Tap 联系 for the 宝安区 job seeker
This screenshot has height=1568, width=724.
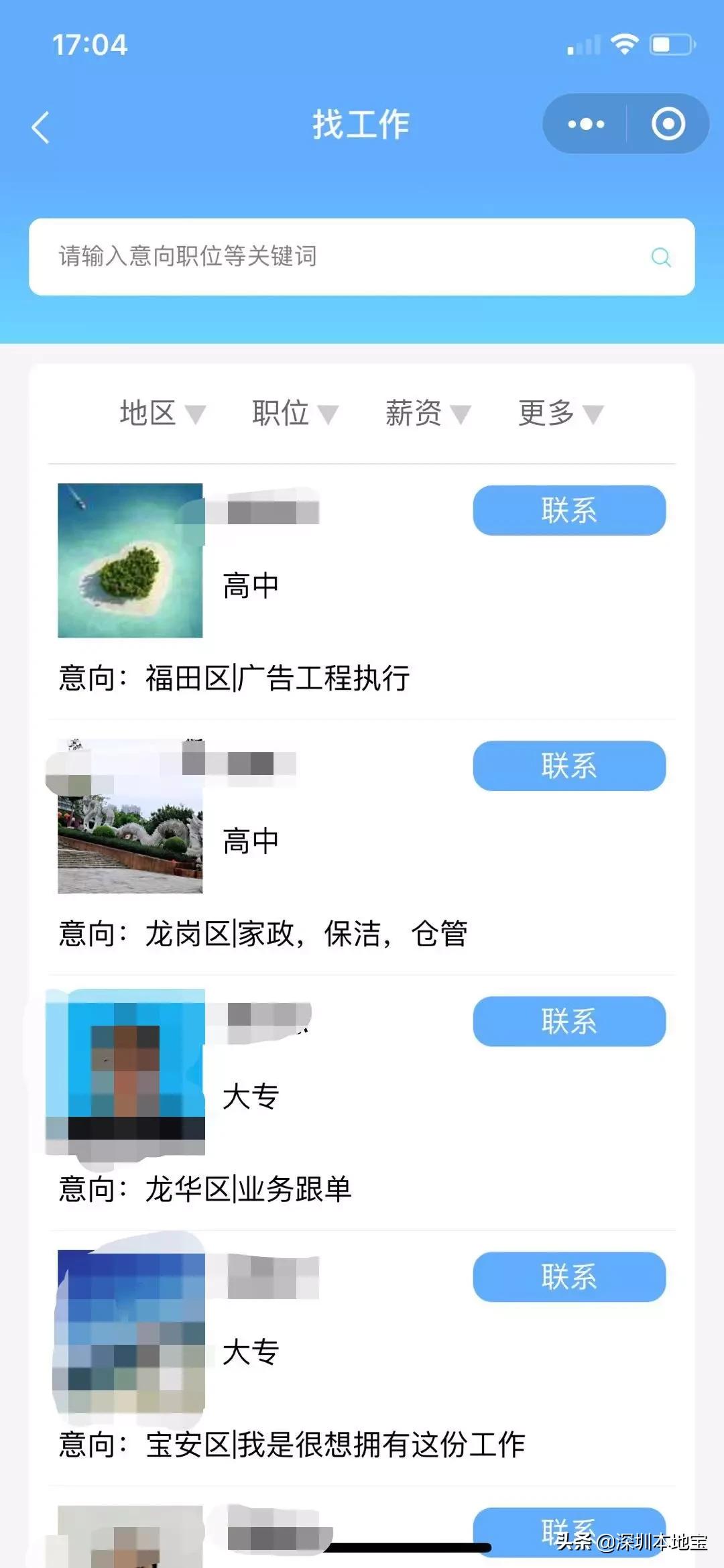(568, 1277)
